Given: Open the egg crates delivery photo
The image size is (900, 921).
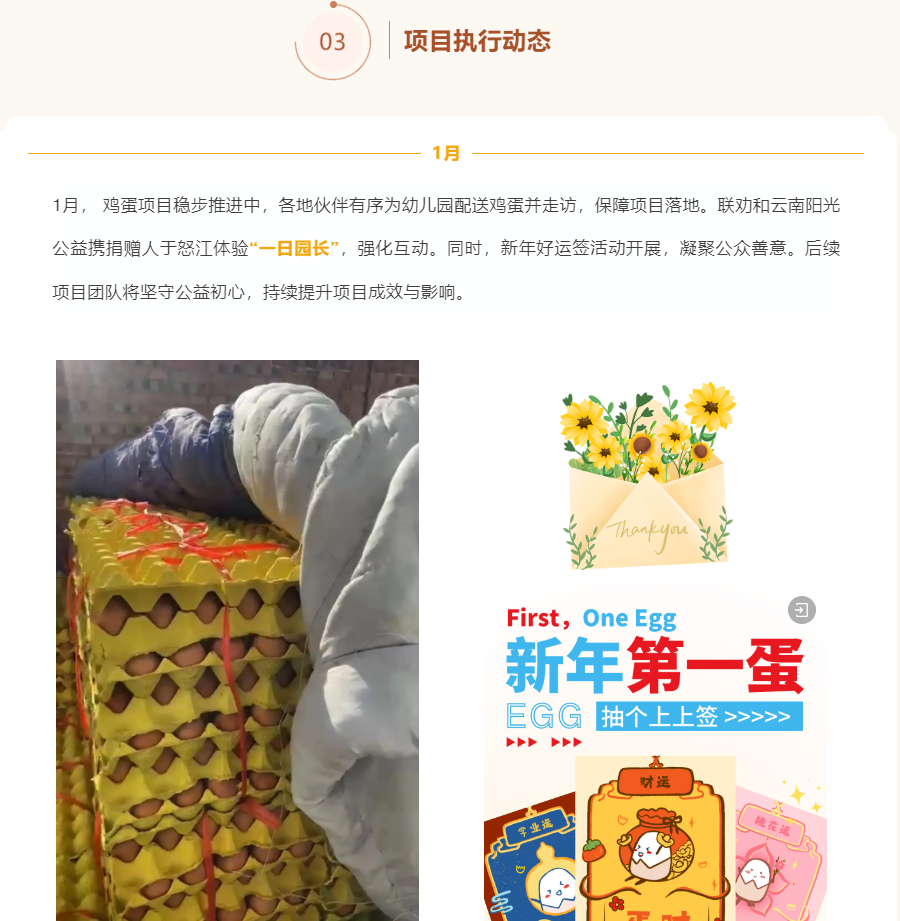Looking at the screenshot, I should [237, 640].
